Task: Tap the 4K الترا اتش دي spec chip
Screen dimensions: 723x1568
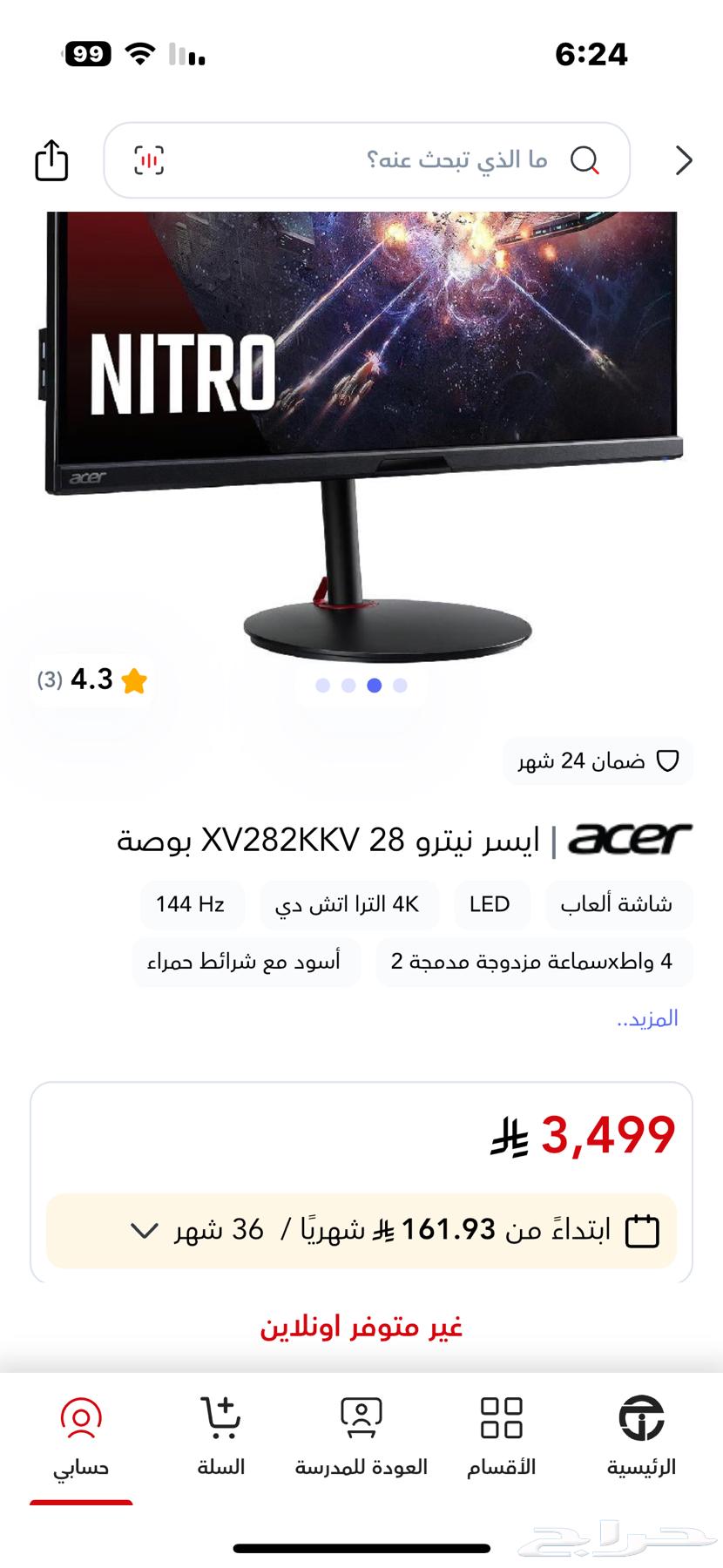Action: [349, 905]
